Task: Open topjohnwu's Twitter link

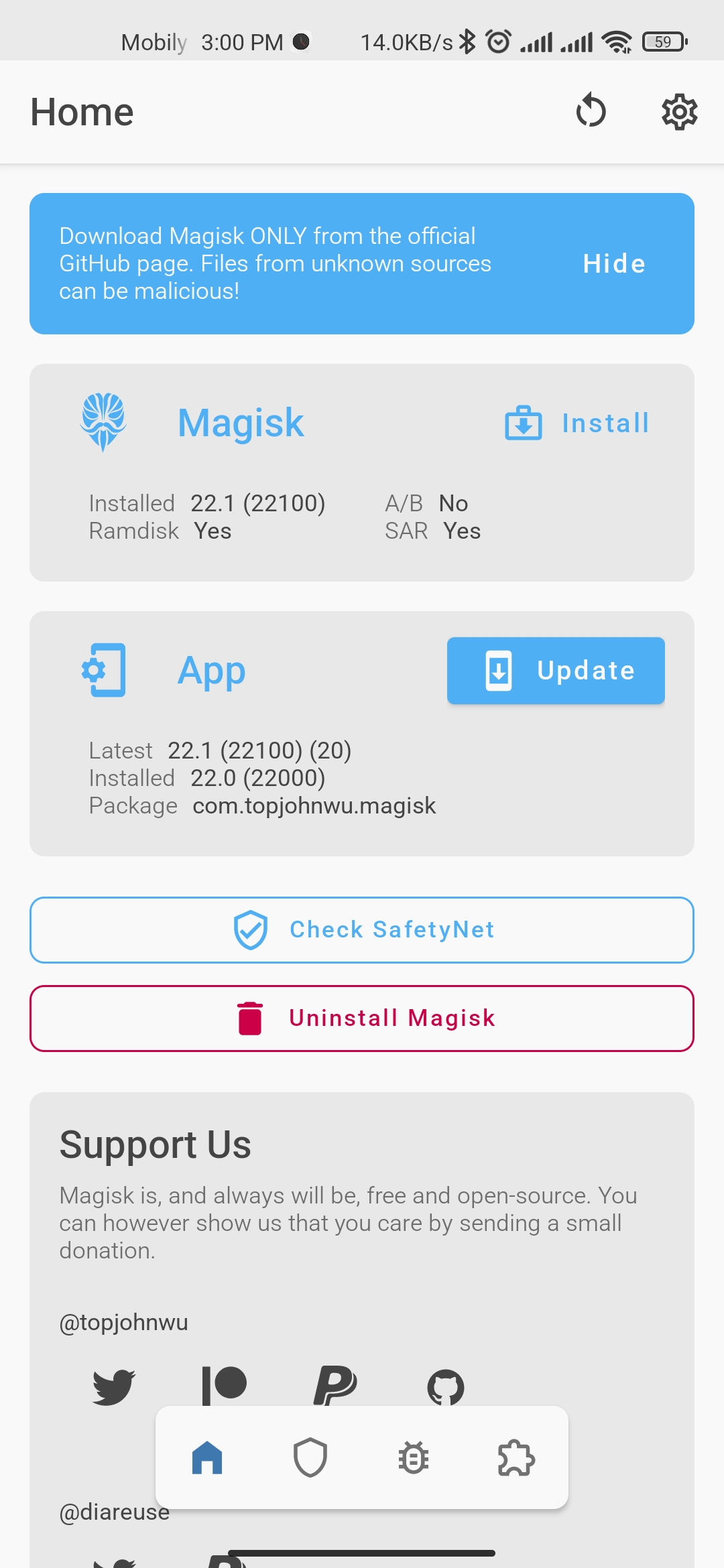Action: point(114,1386)
